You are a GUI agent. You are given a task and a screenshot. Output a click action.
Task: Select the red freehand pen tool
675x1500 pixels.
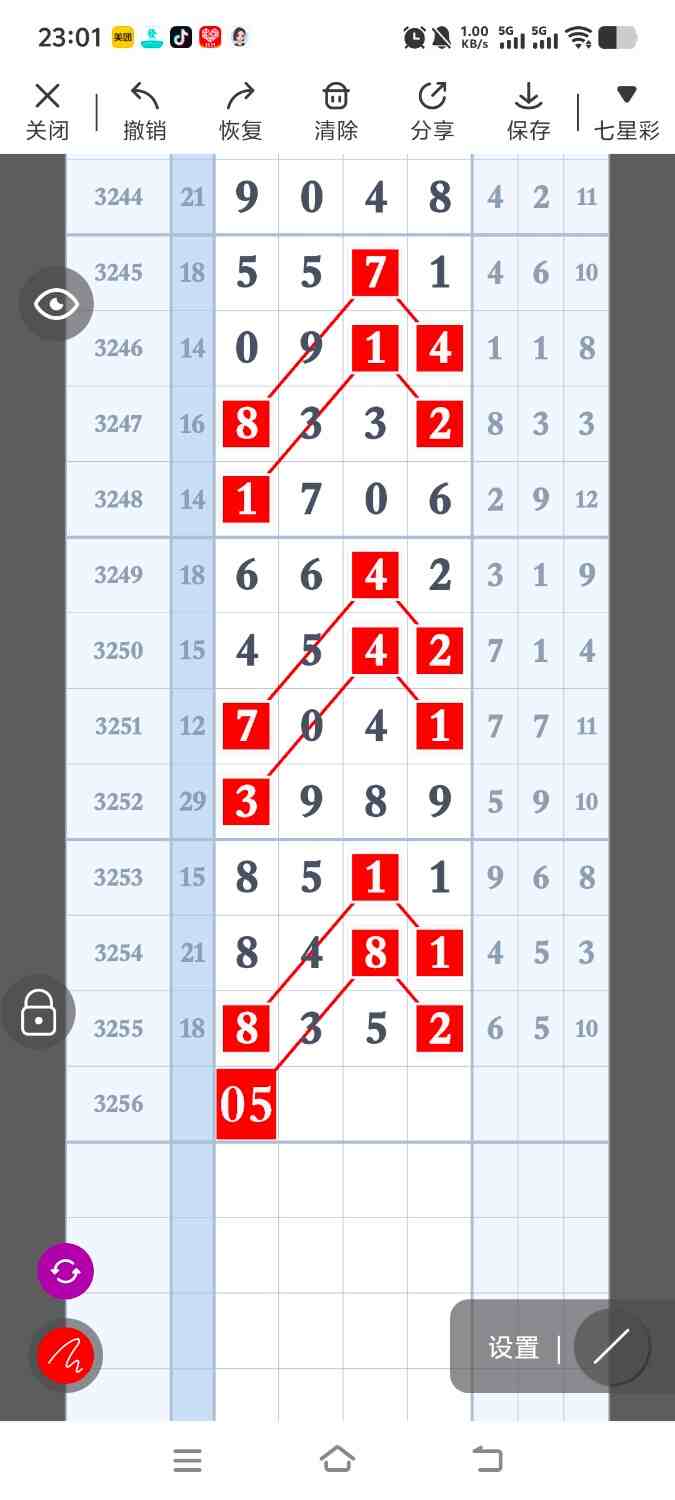click(x=65, y=1355)
